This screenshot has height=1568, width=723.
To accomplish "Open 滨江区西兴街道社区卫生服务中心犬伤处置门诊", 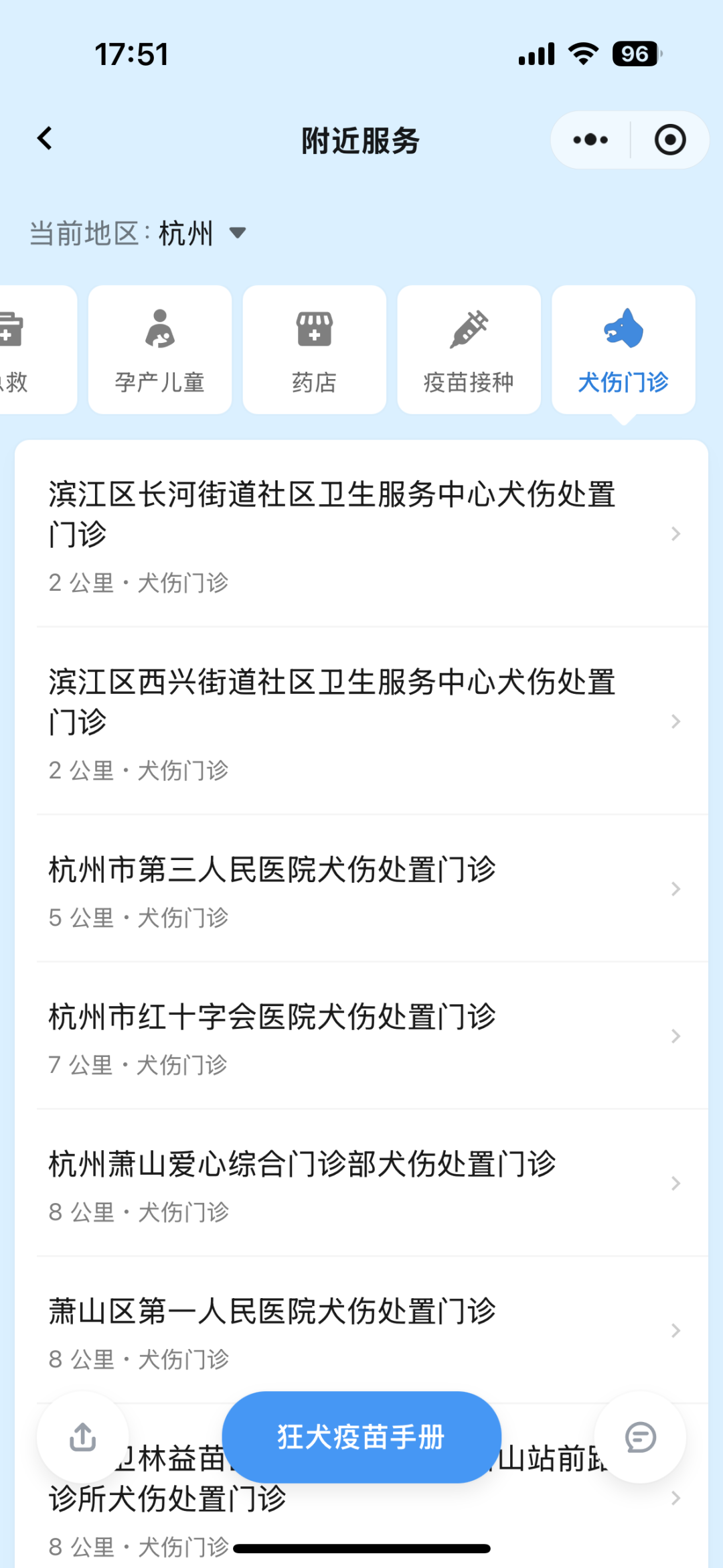I will tap(362, 722).
